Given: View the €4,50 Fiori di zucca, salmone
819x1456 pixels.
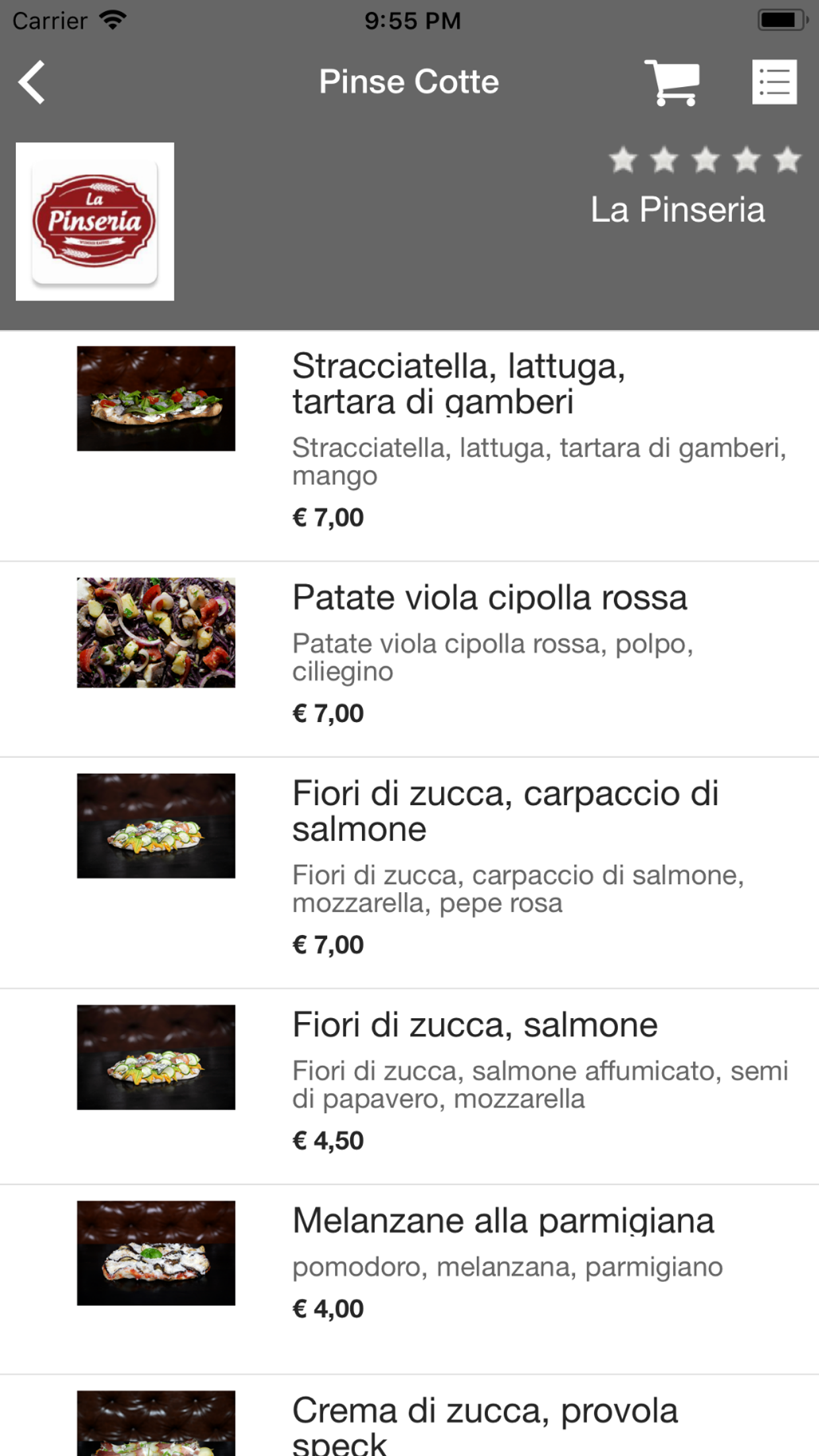Looking at the screenshot, I should [x=475, y=1025].
